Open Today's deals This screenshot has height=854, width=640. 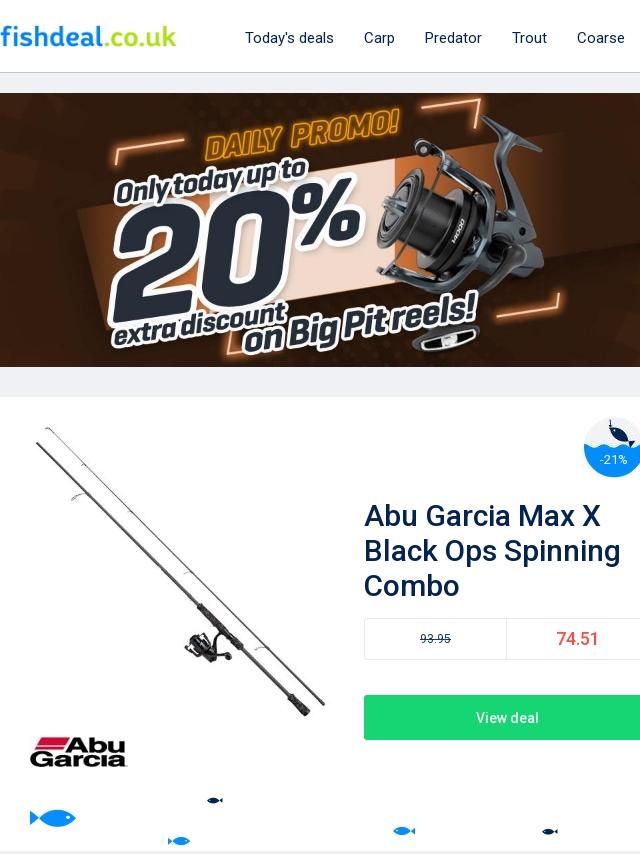pyautogui.click(x=289, y=38)
